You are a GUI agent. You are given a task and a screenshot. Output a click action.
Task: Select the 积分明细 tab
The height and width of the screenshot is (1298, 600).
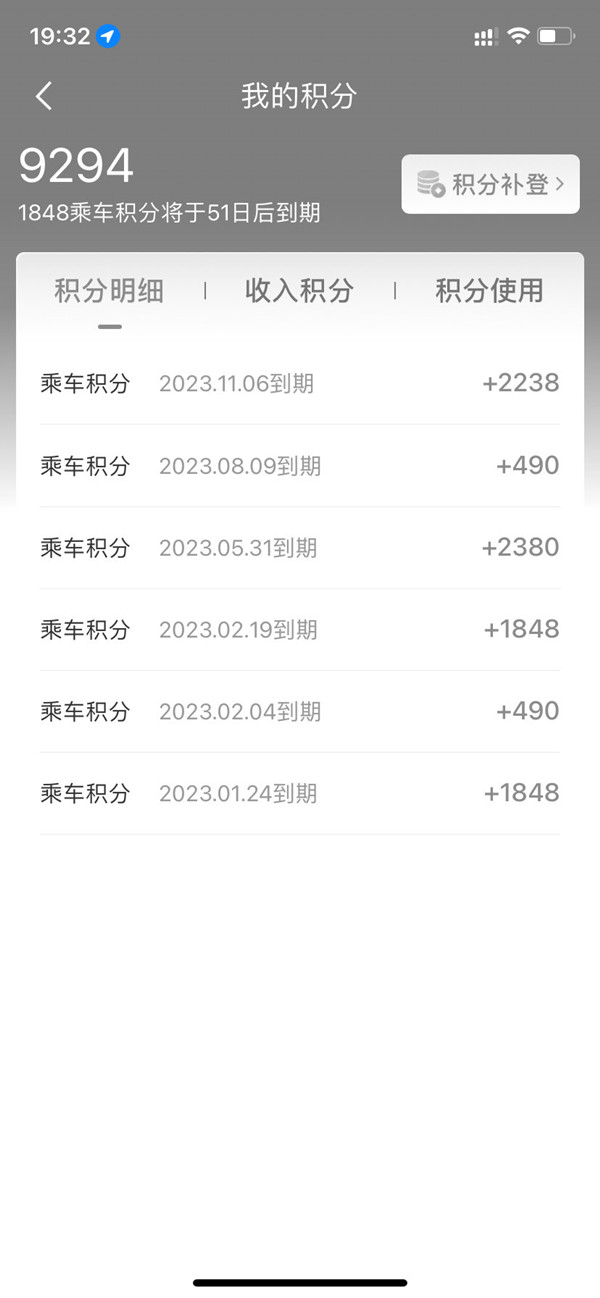pos(109,291)
